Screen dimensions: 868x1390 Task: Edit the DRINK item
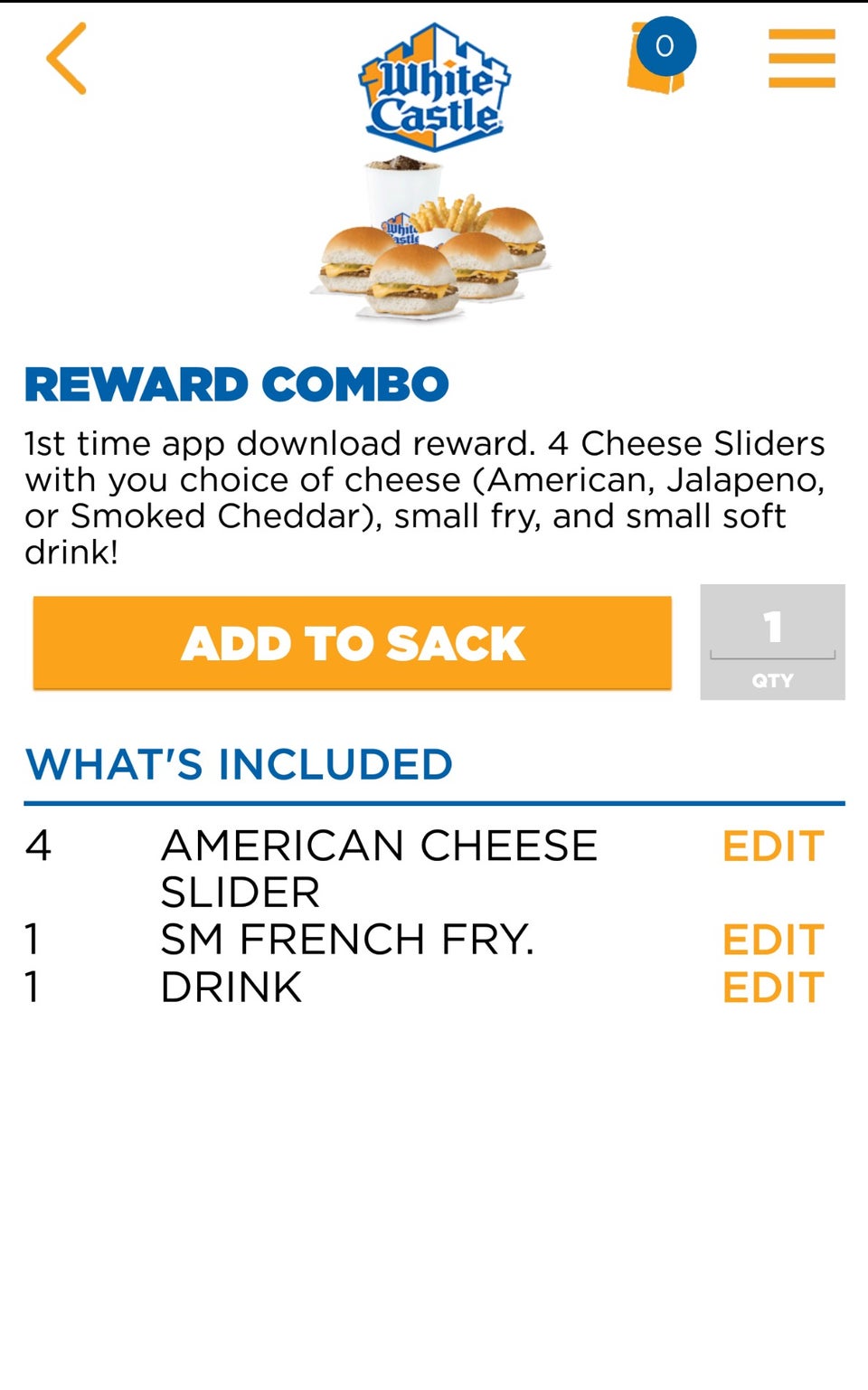click(x=773, y=988)
